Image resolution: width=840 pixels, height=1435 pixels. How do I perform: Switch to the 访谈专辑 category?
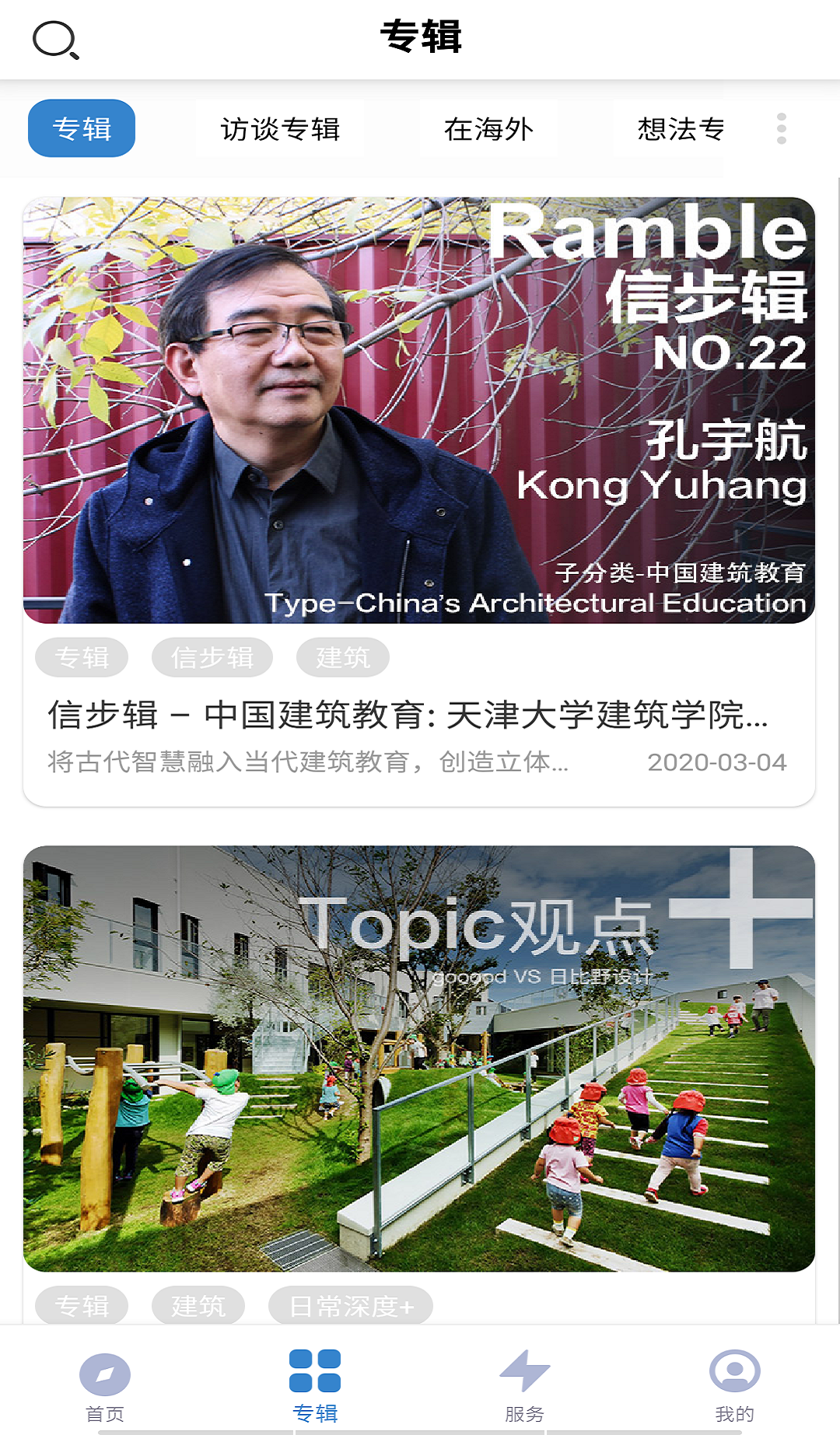click(x=280, y=129)
